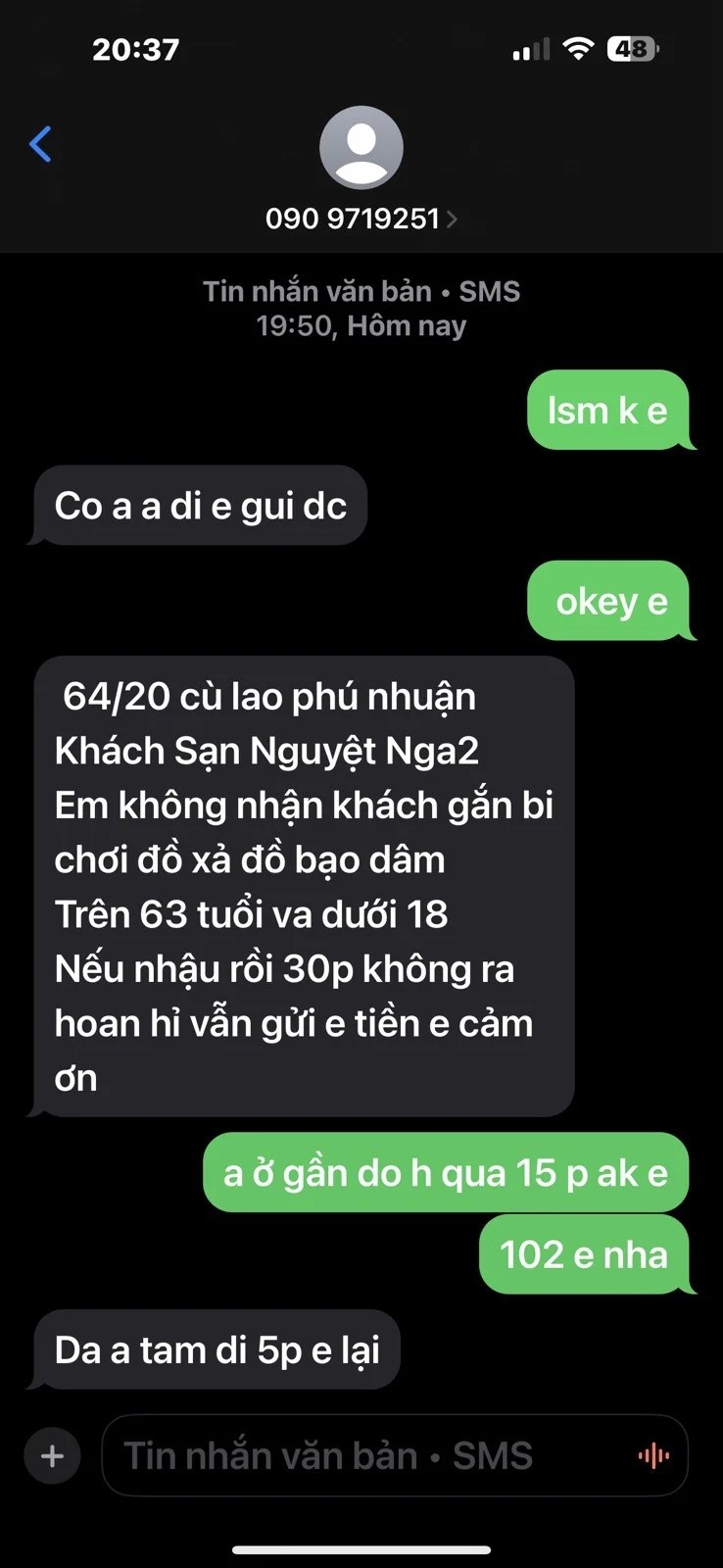Go back to the messages list
Viewport: 723px width, 1568px height.
pos(41,145)
